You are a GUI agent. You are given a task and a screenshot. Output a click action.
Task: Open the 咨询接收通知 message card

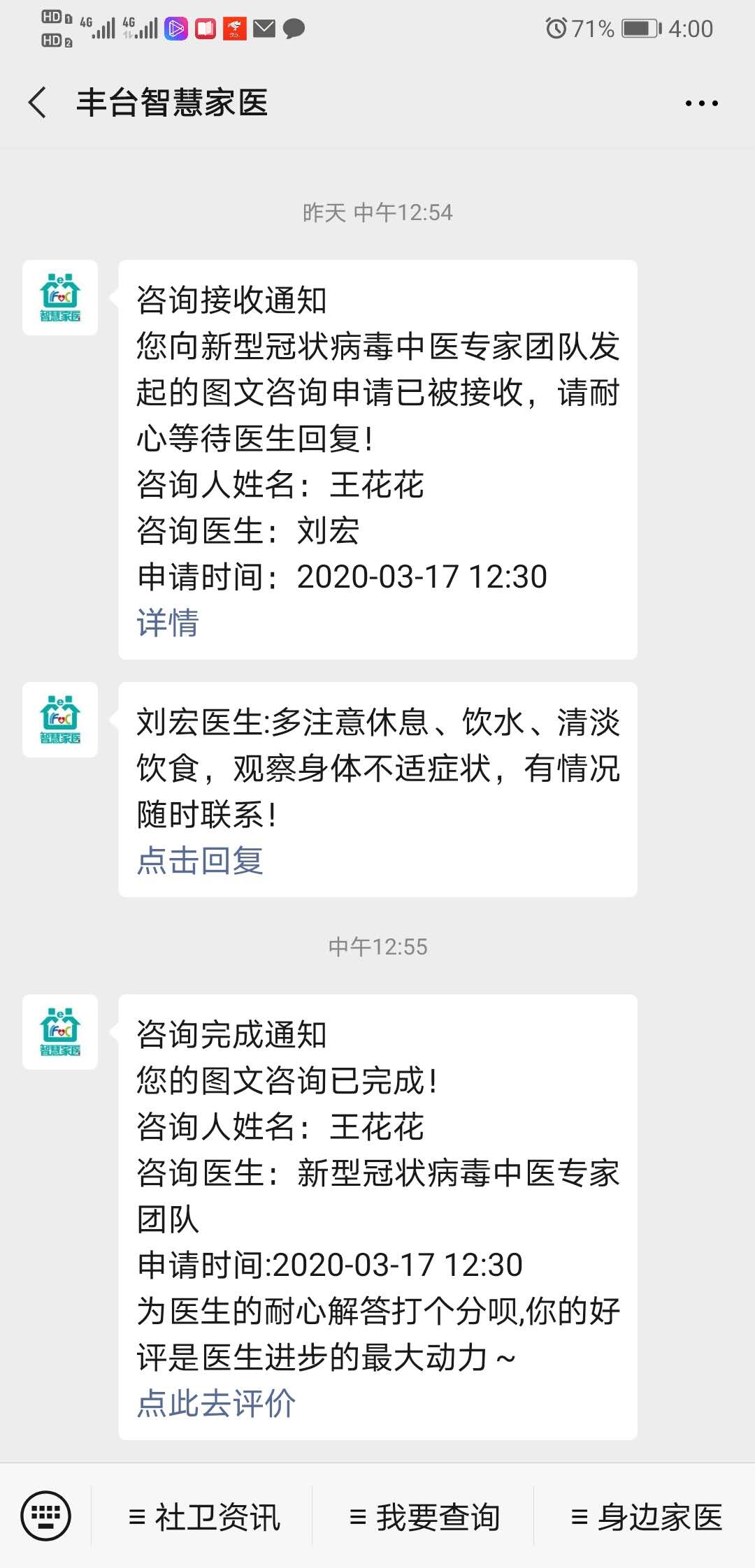pos(377,460)
